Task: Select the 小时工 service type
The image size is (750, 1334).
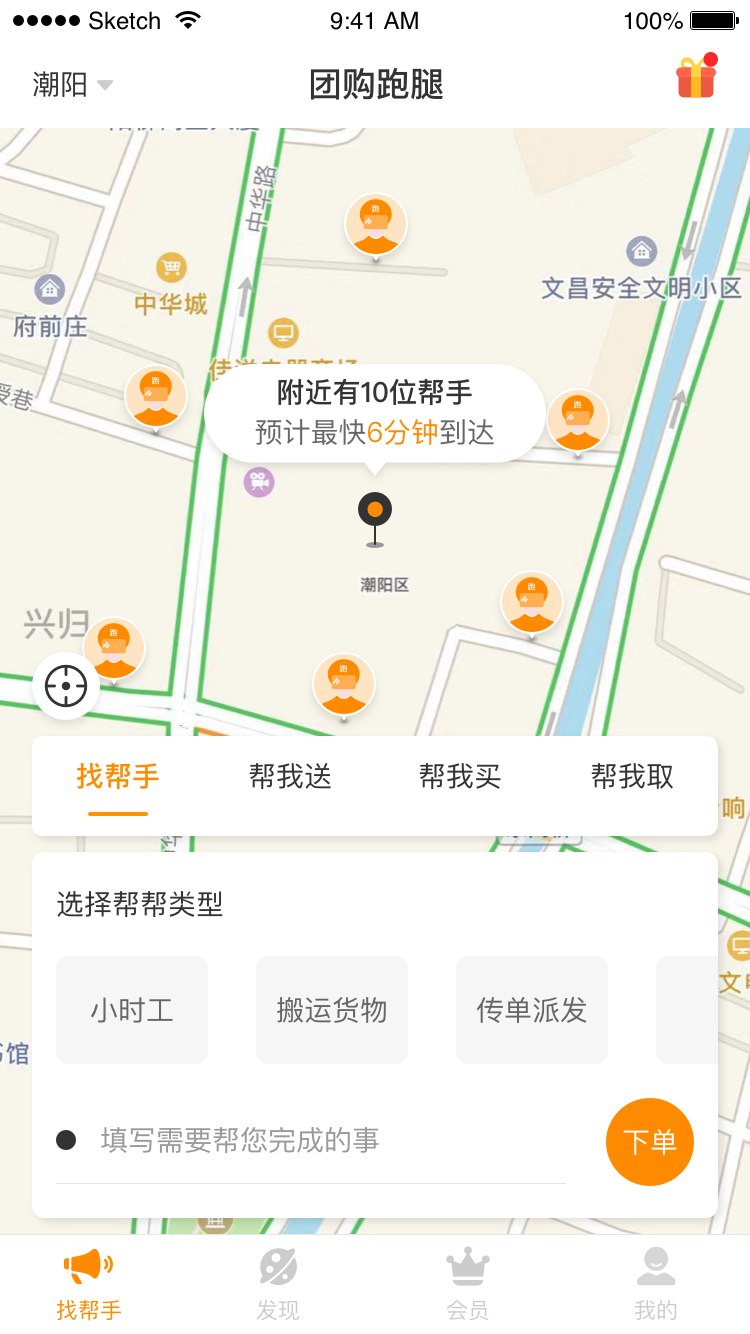Action: coord(131,1009)
